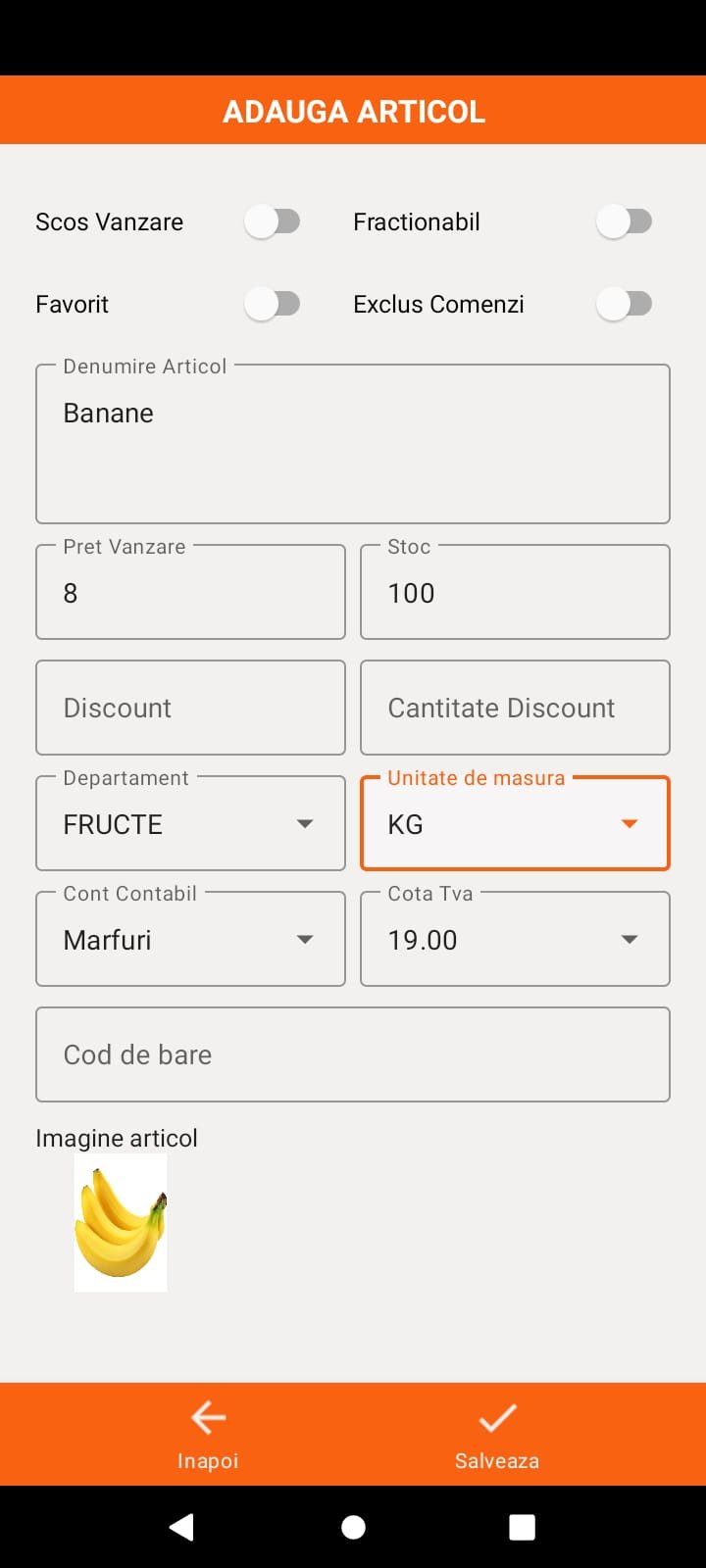Toggle the Favorit switch on
Image resolution: width=706 pixels, height=1568 pixels.
[274, 304]
